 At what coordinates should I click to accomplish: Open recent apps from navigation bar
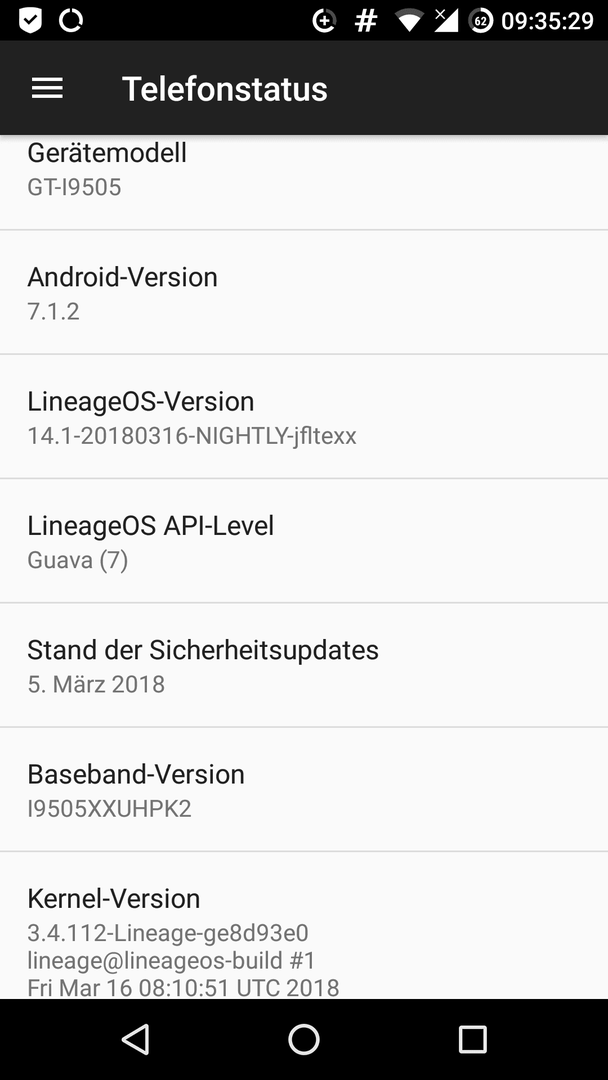pos(472,1039)
